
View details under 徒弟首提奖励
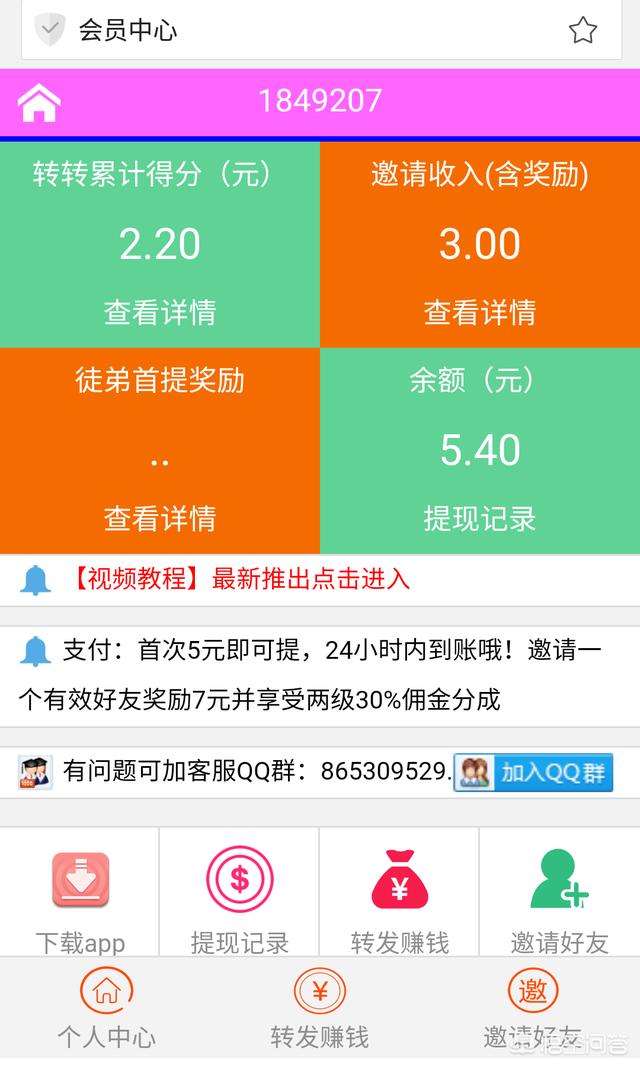[x=160, y=519]
